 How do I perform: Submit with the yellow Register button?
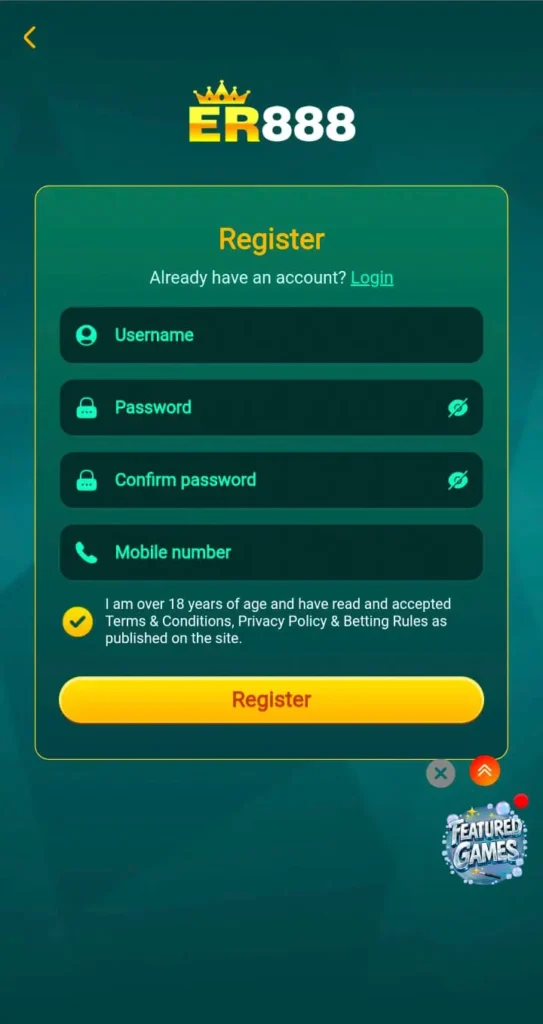(271, 699)
